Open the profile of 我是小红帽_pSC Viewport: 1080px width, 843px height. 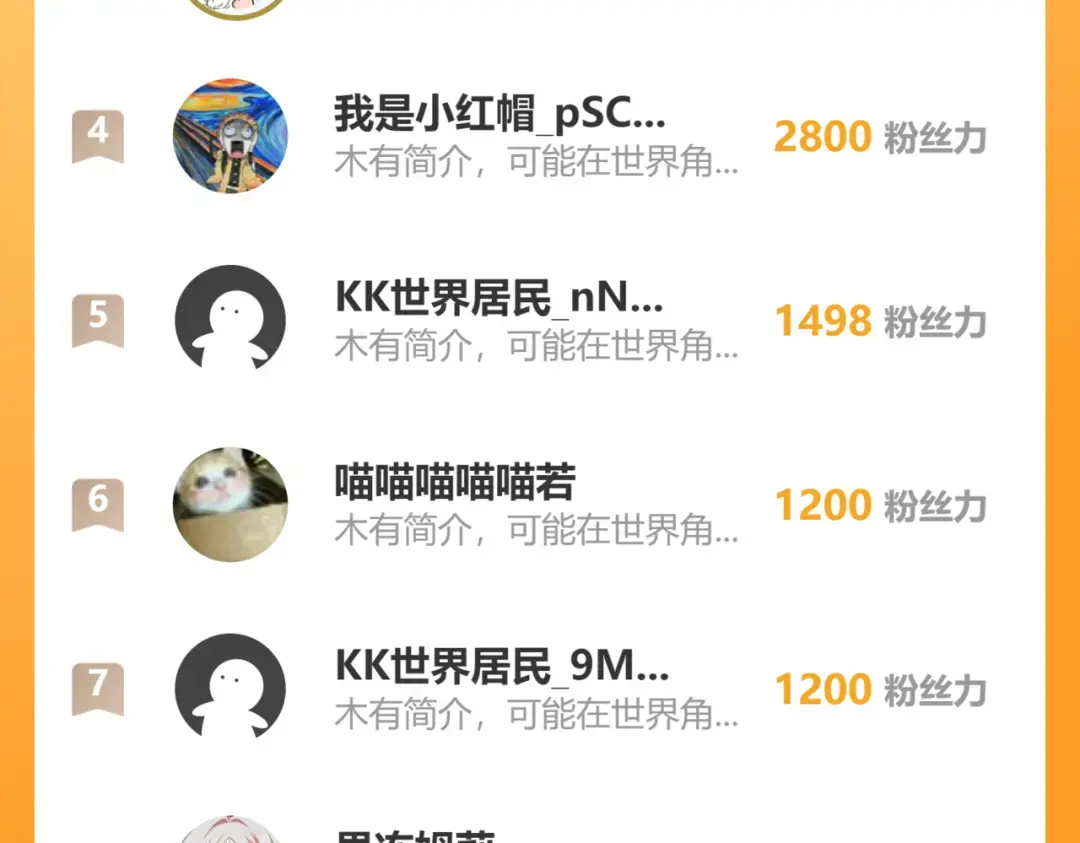pos(499,116)
